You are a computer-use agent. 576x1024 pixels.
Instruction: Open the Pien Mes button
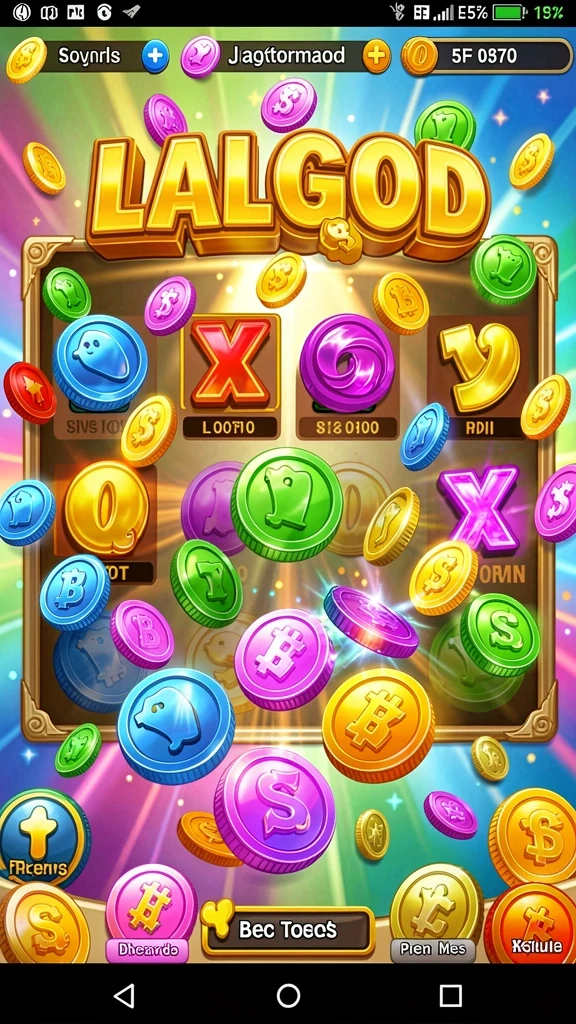click(x=436, y=913)
